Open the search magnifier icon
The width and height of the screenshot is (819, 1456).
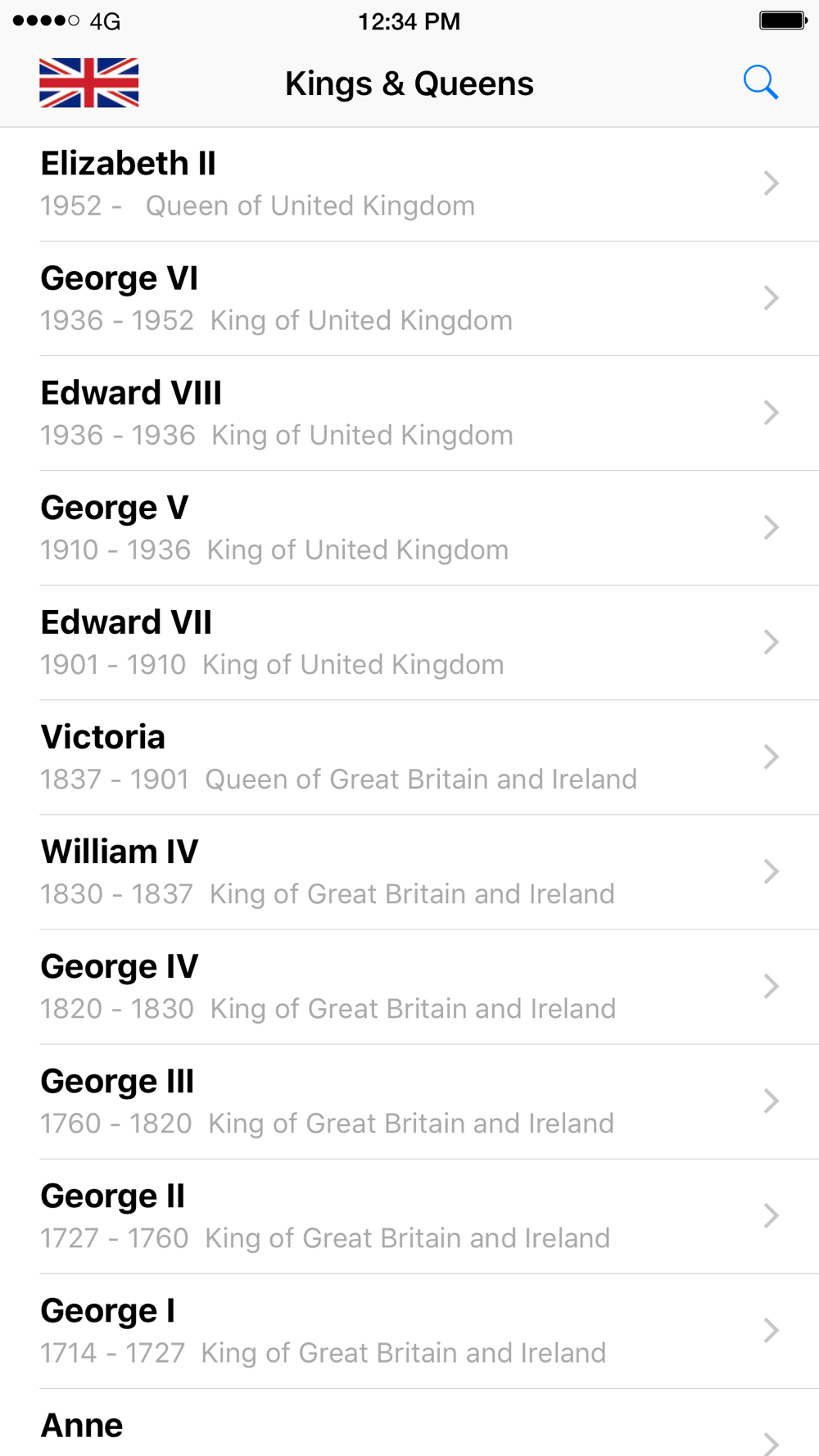pyautogui.click(x=760, y=83)
